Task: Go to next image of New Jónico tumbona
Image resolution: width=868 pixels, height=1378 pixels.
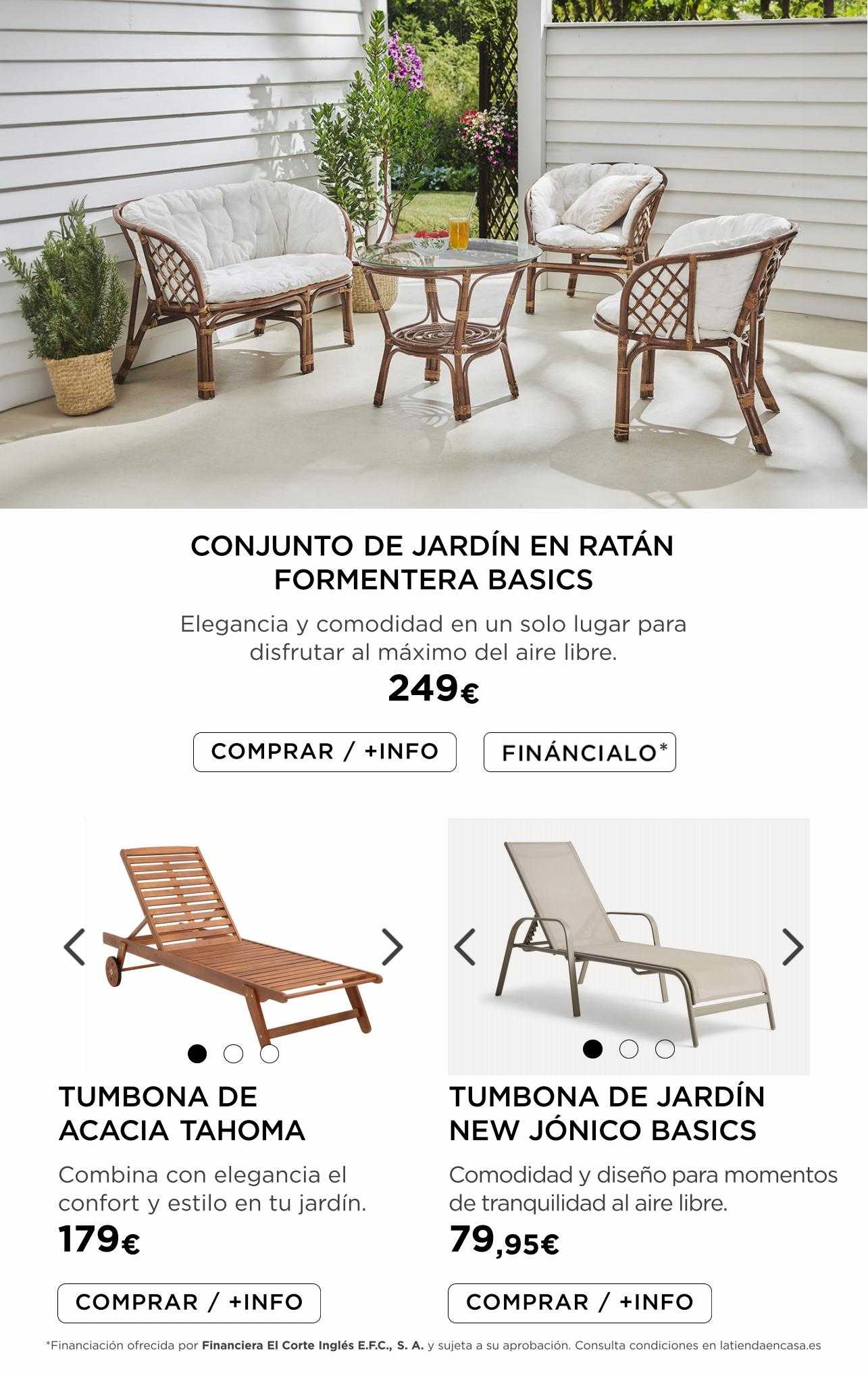Action: 793,947
